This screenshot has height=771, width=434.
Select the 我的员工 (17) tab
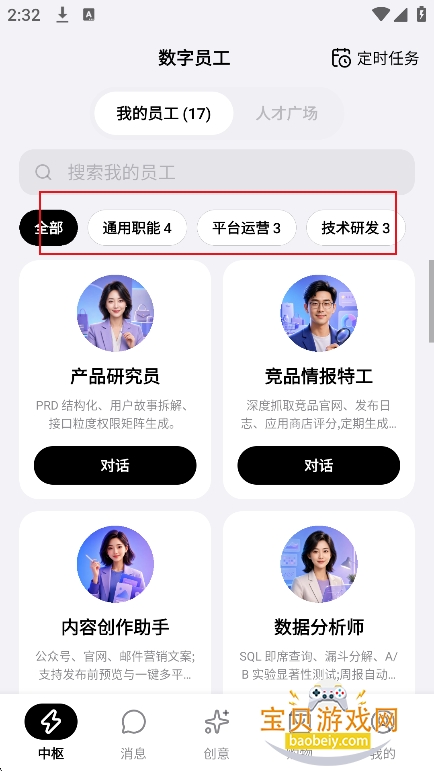pos(164,114)
